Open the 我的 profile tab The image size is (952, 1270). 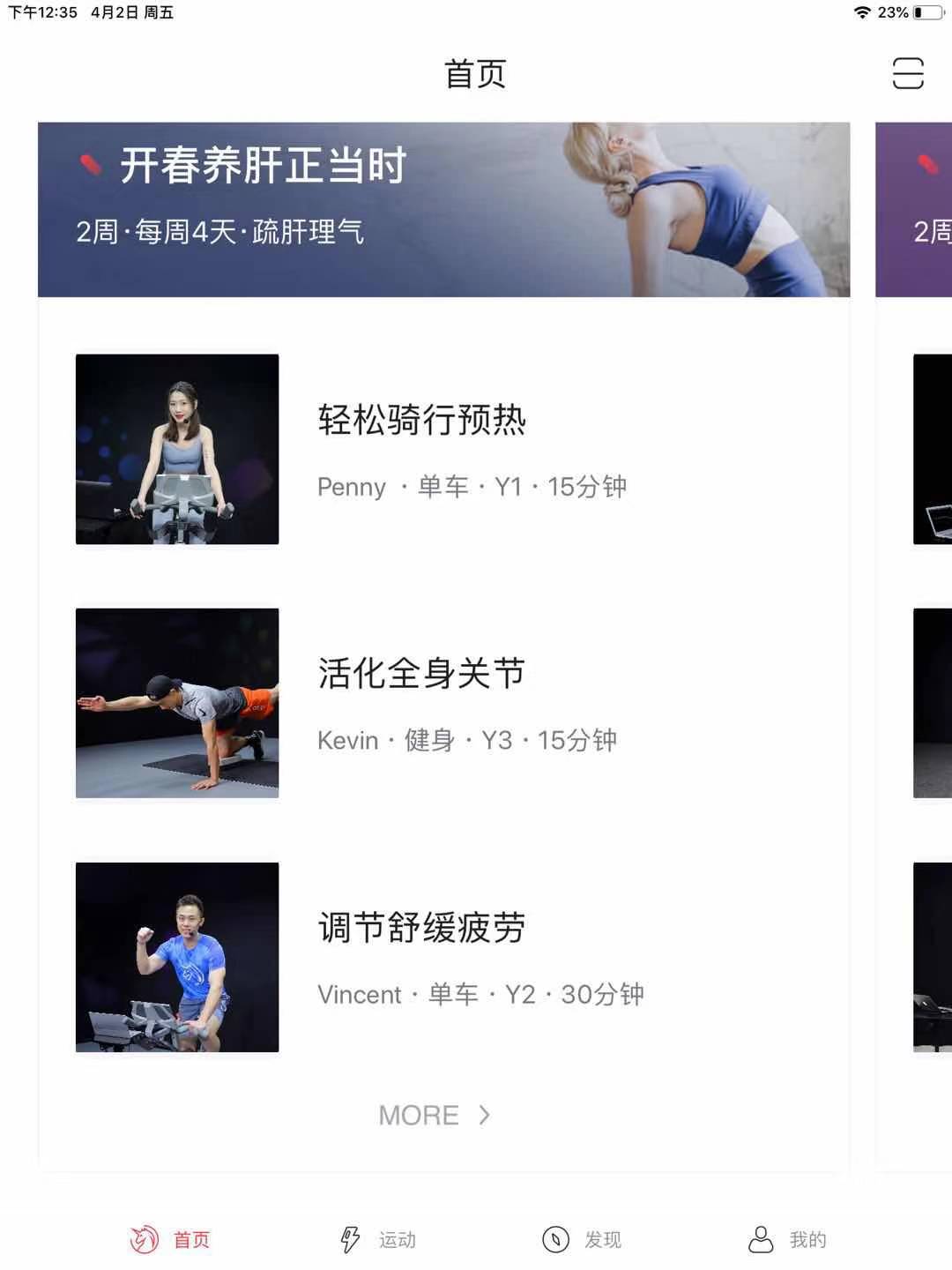tap(787, 1239)
